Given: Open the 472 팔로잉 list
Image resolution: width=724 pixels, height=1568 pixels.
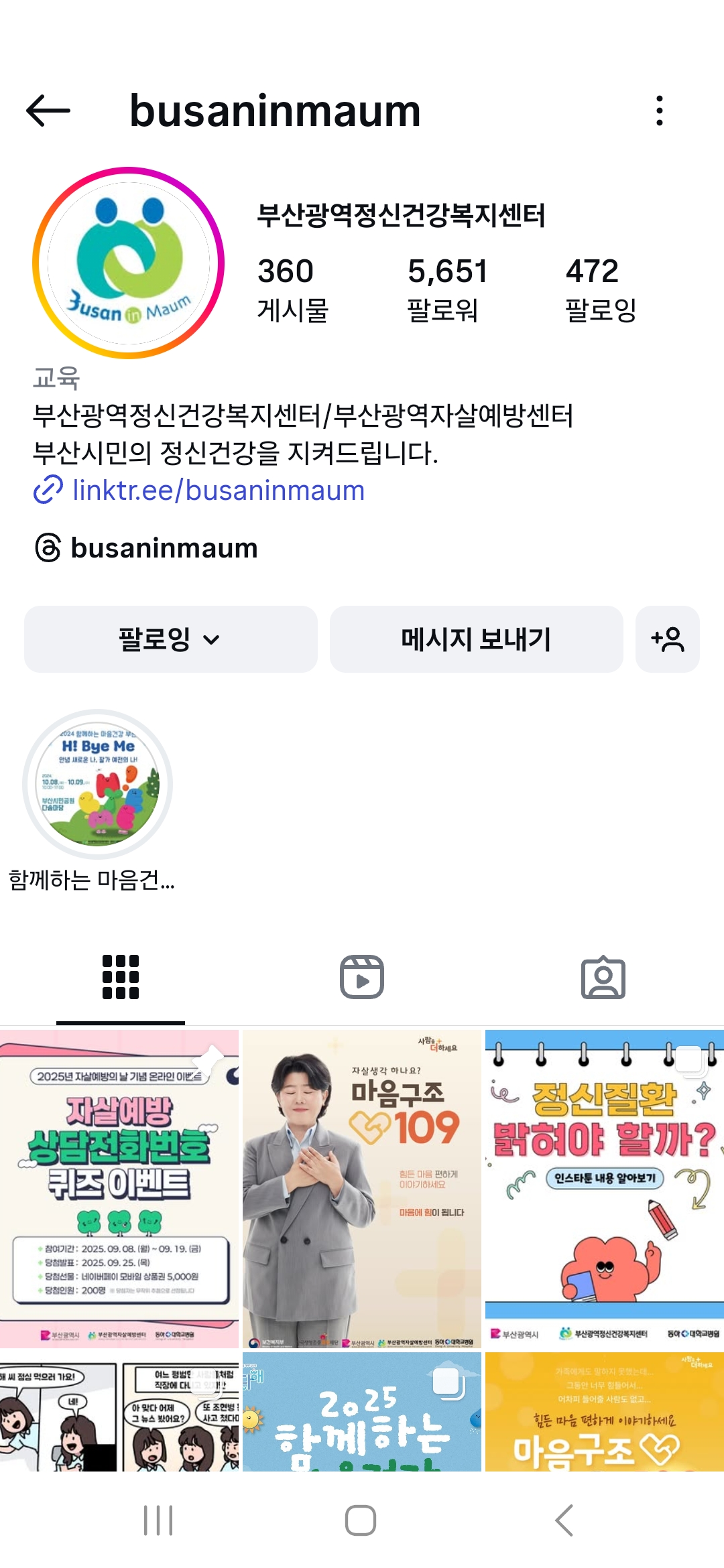Looking at the screenshot, I should (x=600, y=289).
